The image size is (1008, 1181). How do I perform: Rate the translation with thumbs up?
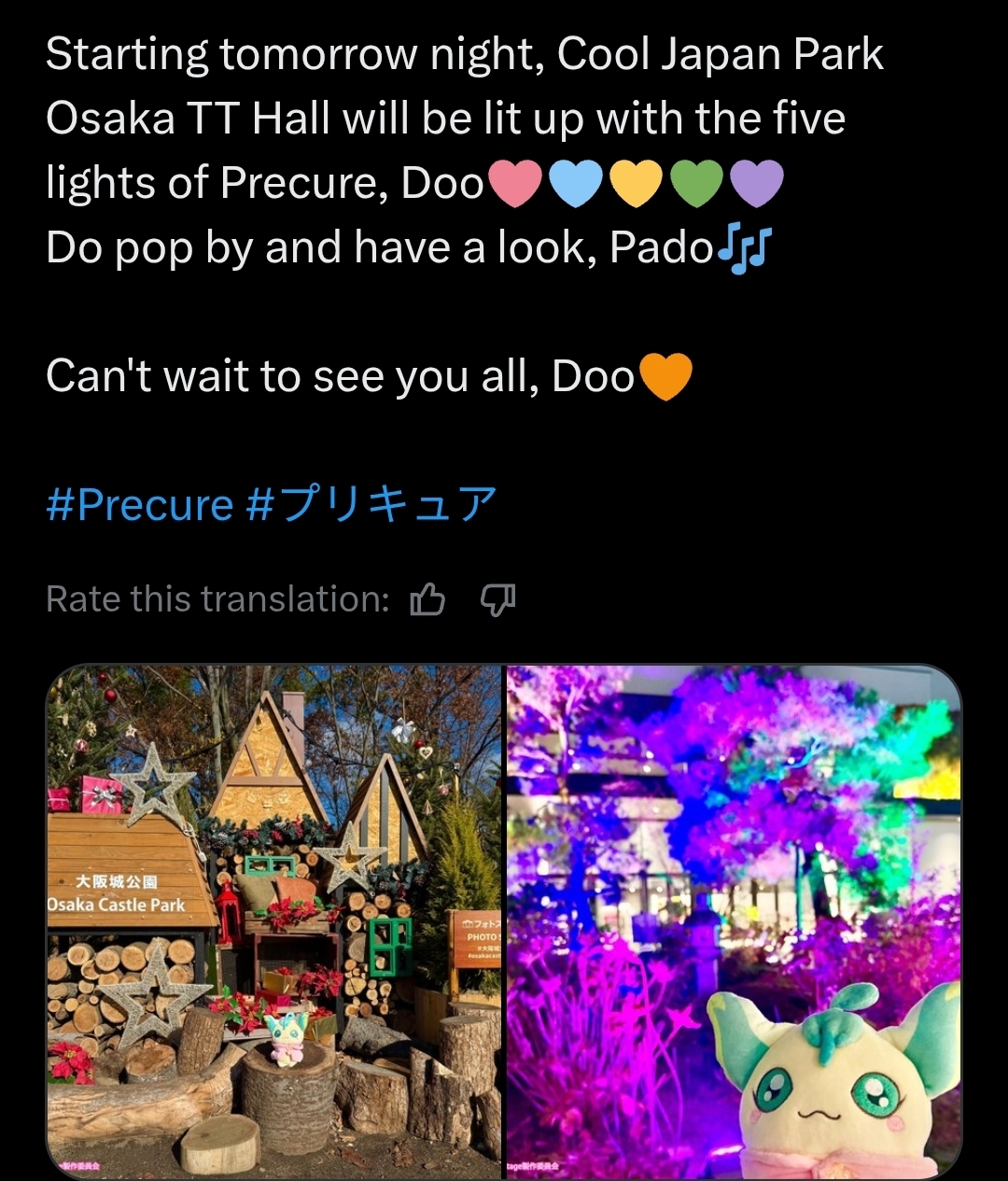point(427,599)
